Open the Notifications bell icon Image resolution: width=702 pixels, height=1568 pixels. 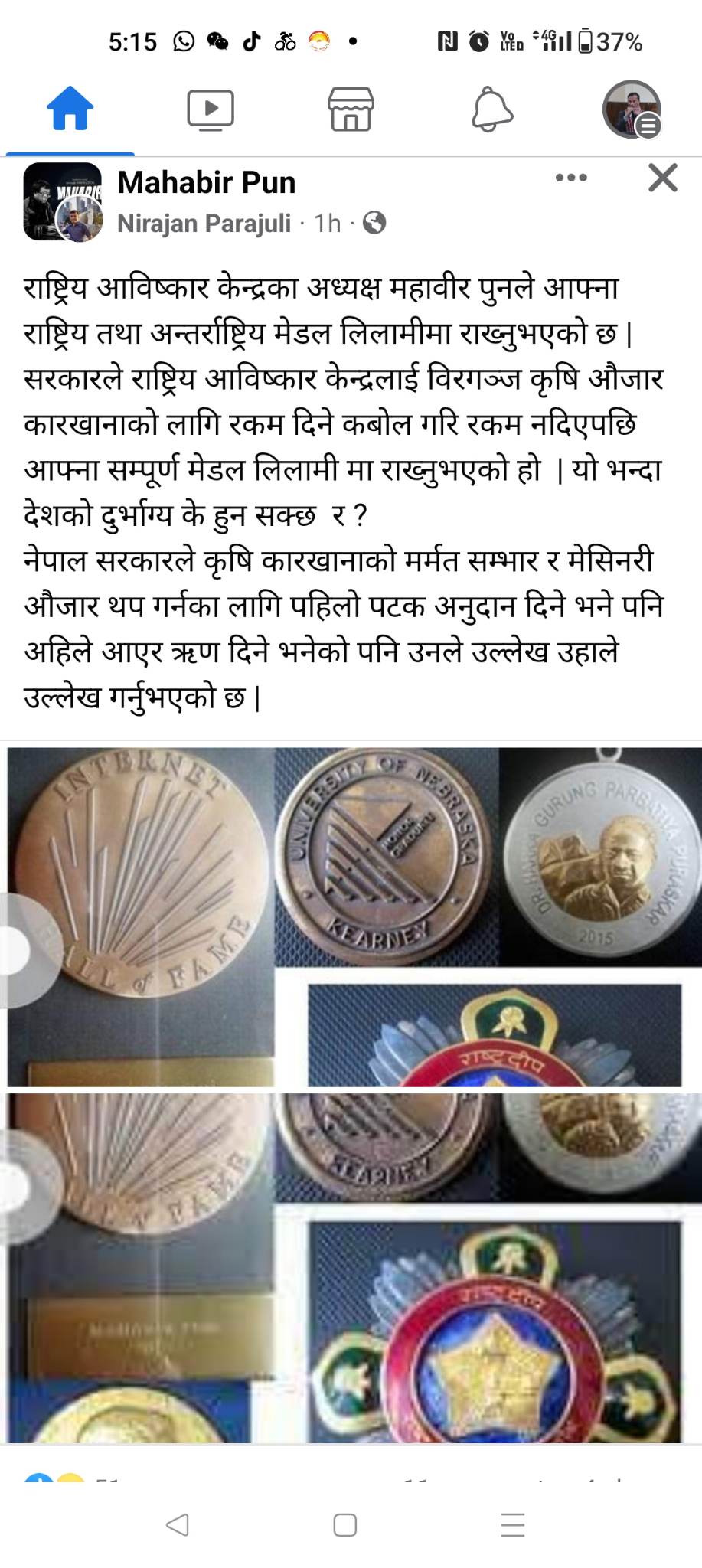pyautogui.click(x=491, y=109)
